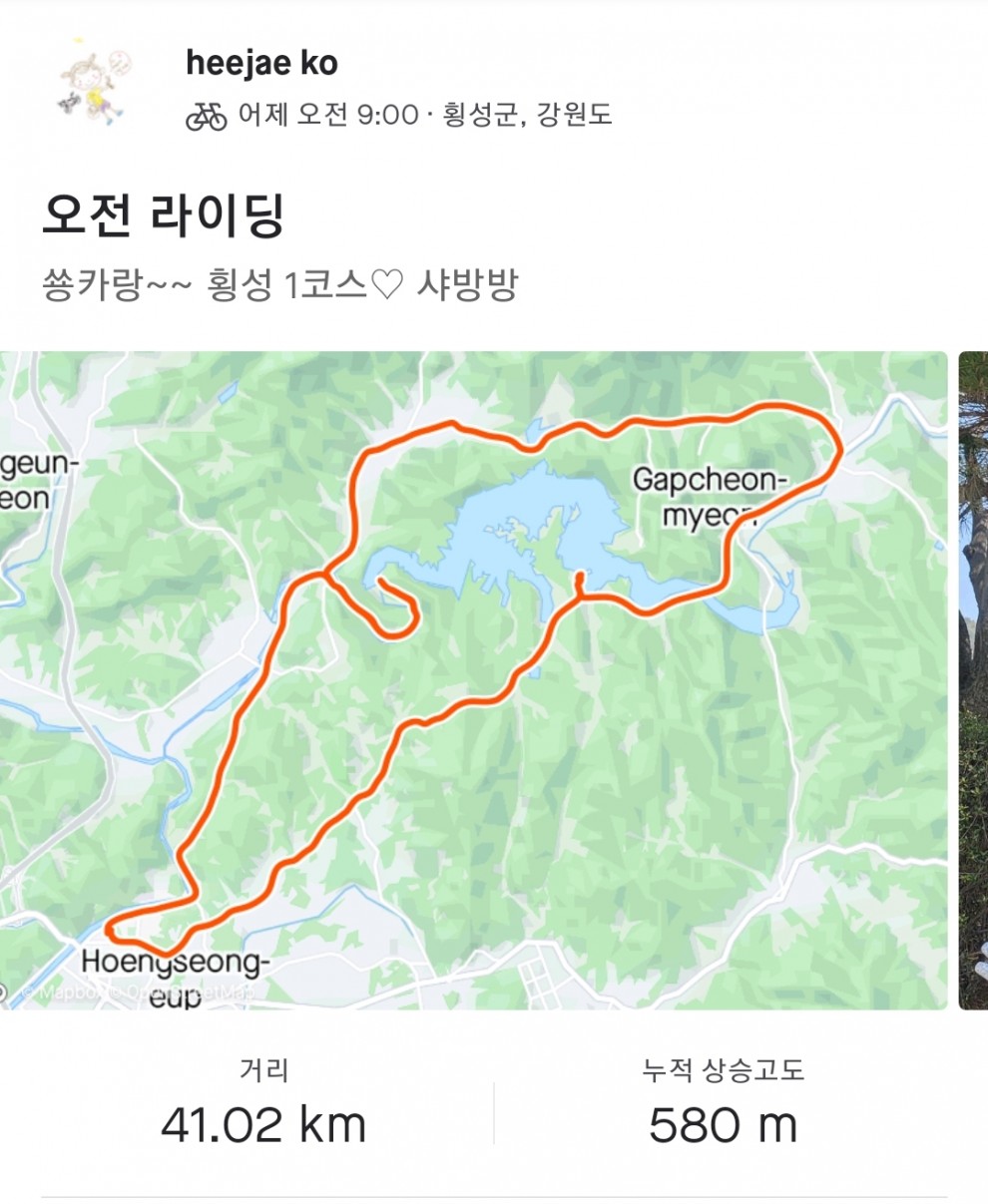988x1204 pixels.
Task: Open the ride route map
Action: [473, 678]
